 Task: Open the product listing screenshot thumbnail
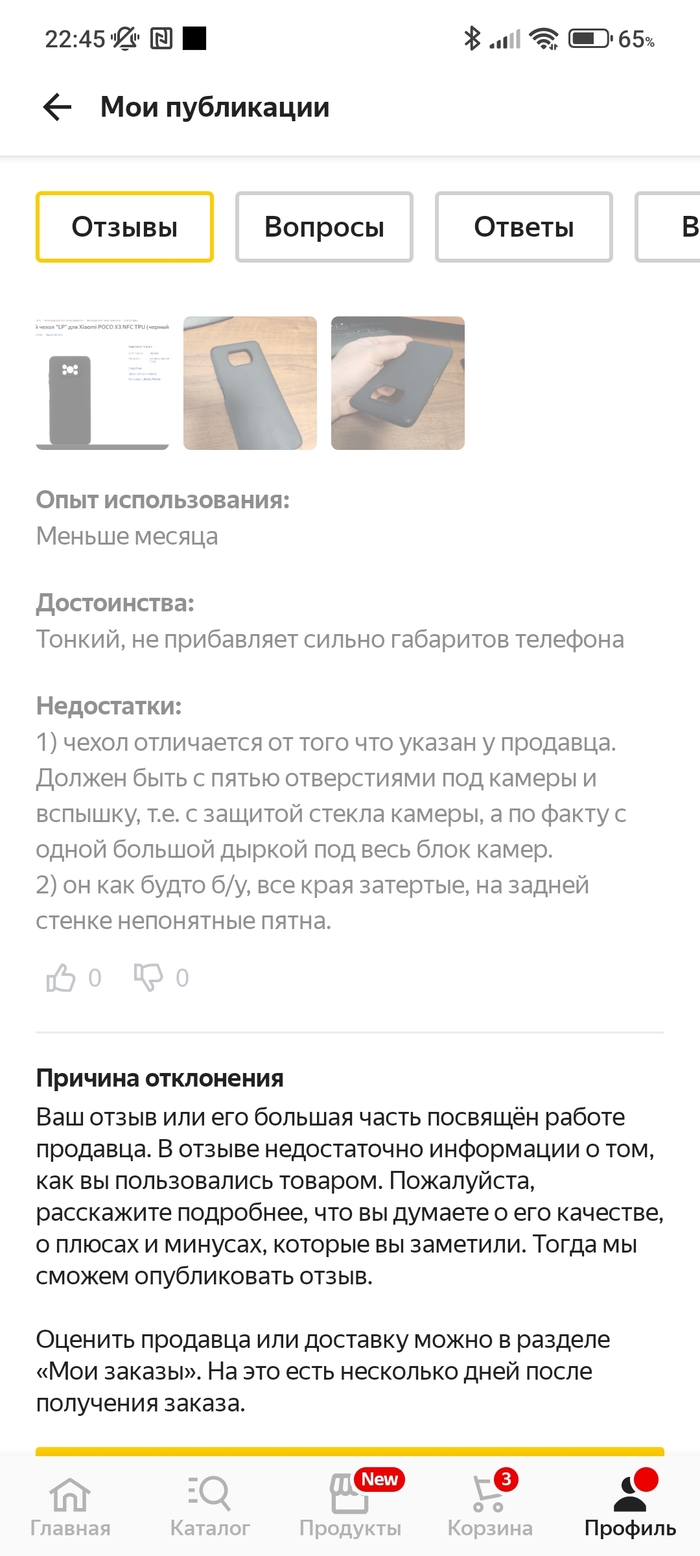tap(102, 383)
